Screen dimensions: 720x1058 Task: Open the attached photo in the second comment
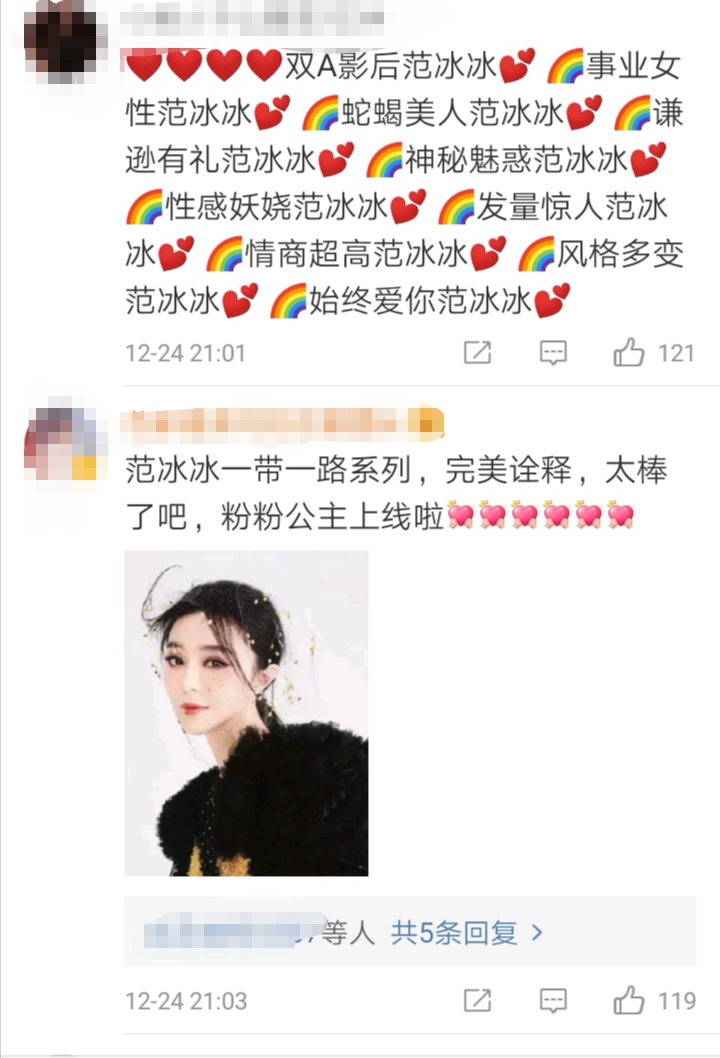pos(246,712)
